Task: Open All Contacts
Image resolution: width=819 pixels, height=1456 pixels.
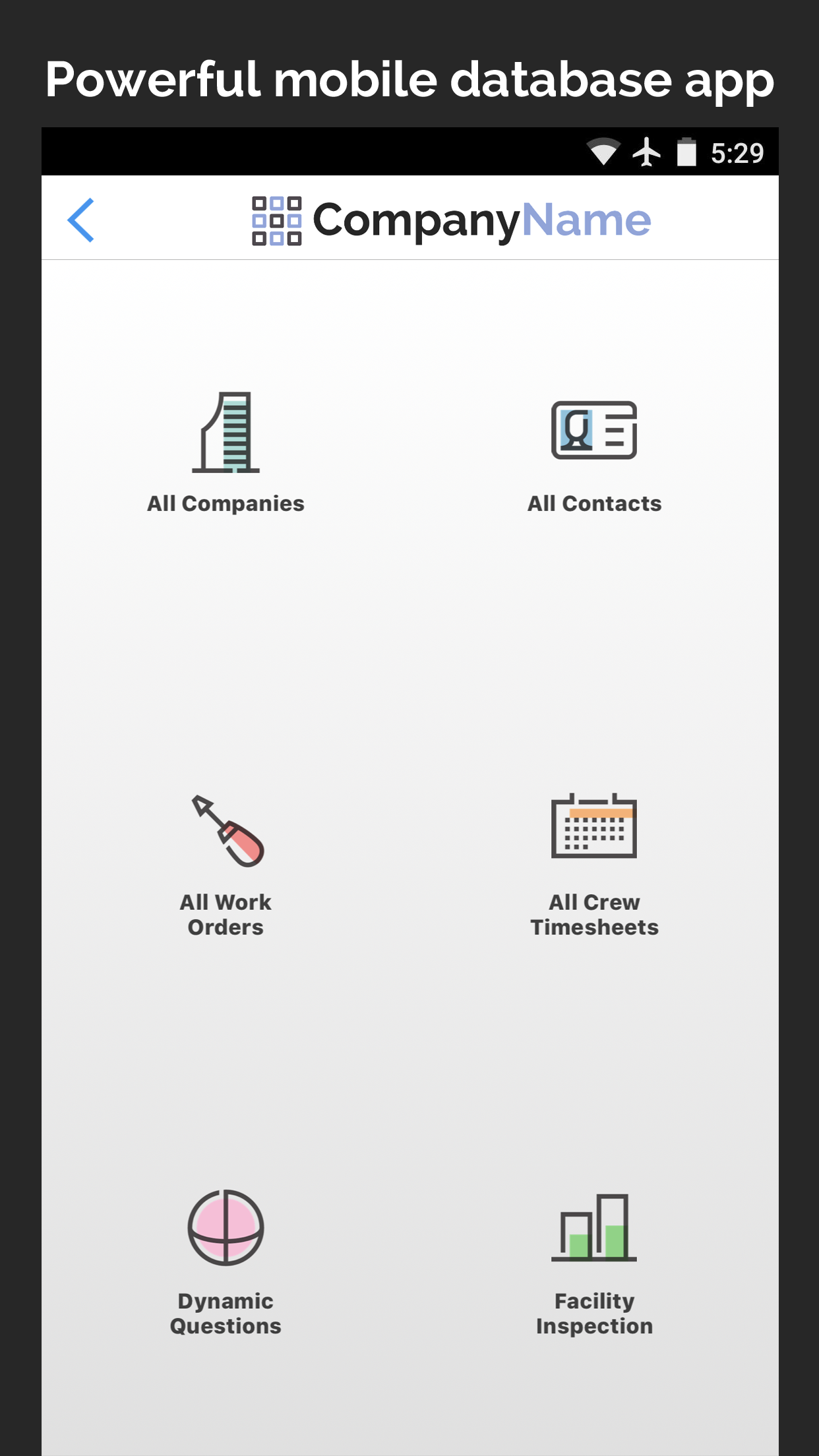Action: pyautogui.click(x=594, y=457)
